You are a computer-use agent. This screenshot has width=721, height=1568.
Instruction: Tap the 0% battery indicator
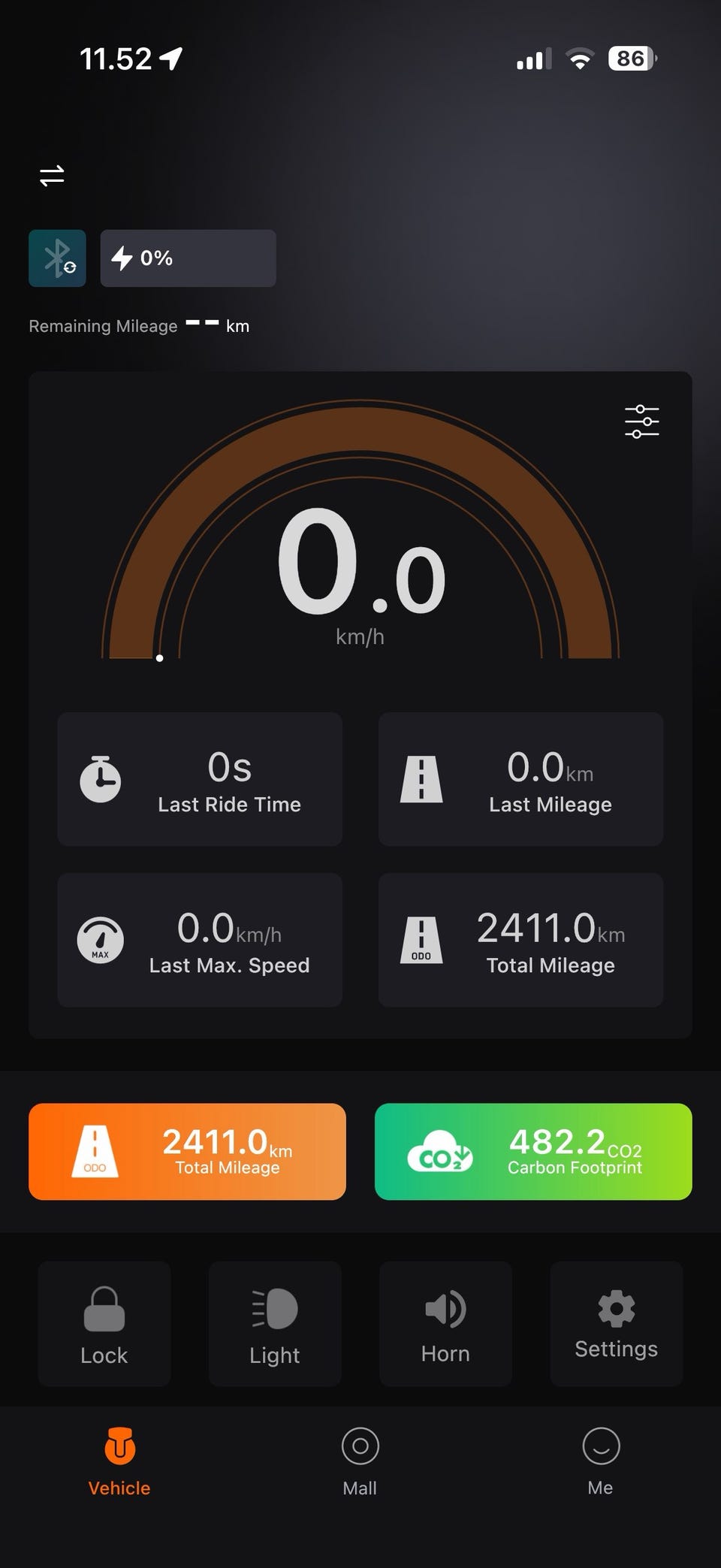coord(189,258)
